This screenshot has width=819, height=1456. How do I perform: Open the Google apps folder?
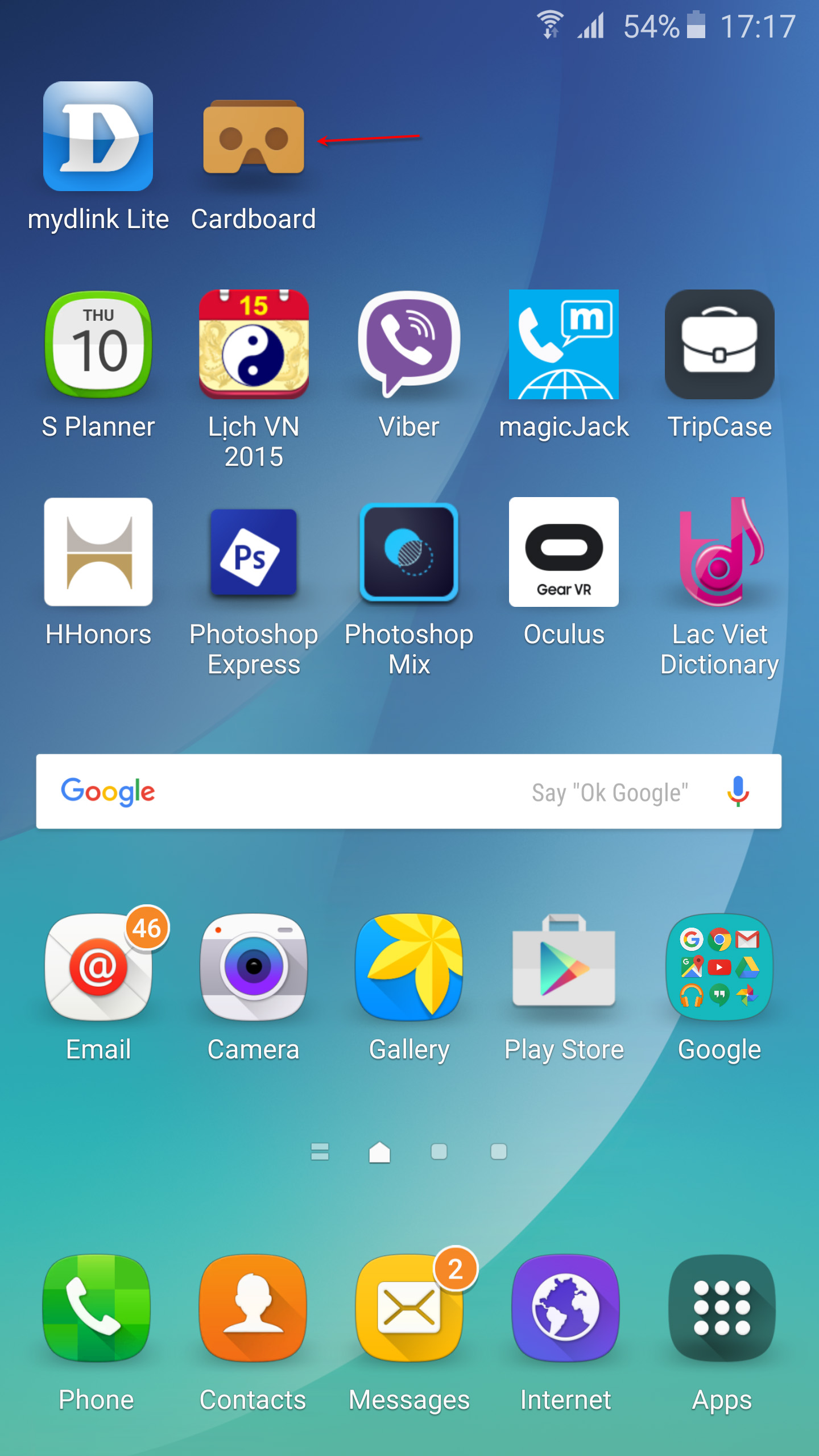coord(719,967)
